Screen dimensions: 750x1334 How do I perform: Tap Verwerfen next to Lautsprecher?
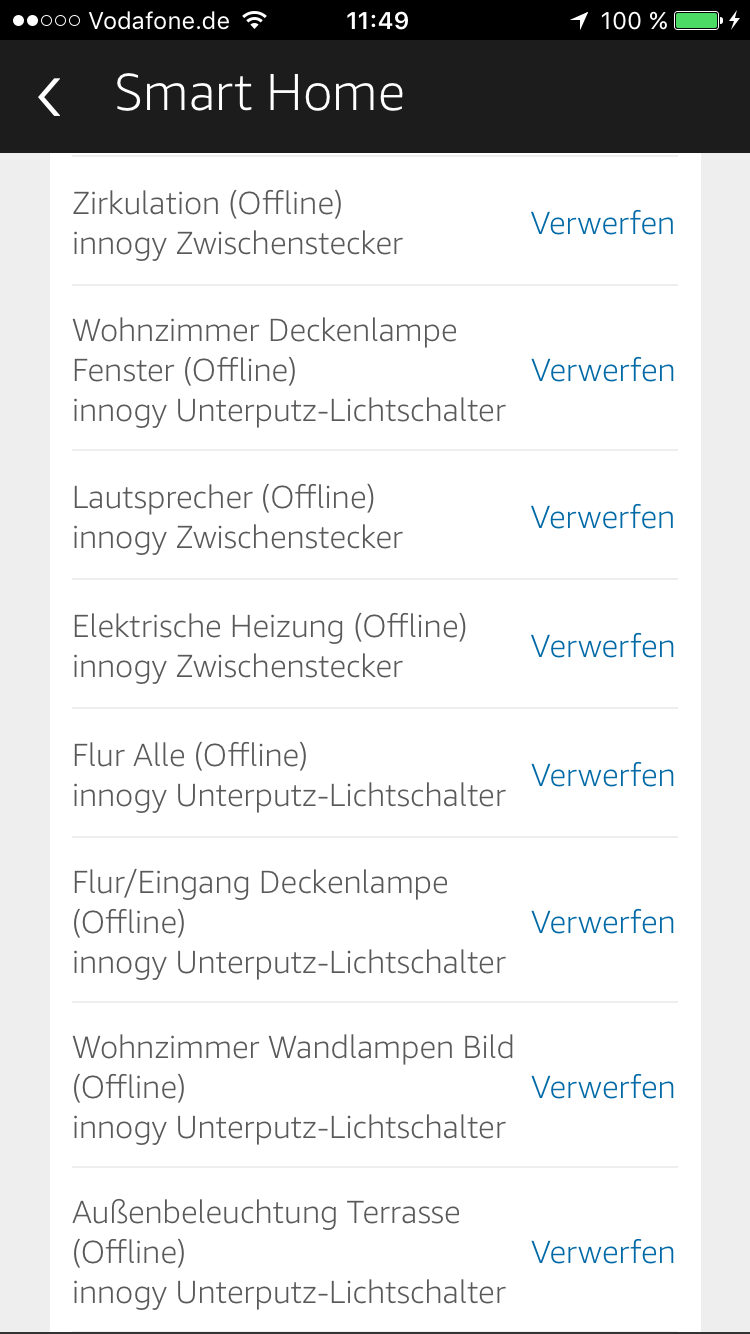603,517
